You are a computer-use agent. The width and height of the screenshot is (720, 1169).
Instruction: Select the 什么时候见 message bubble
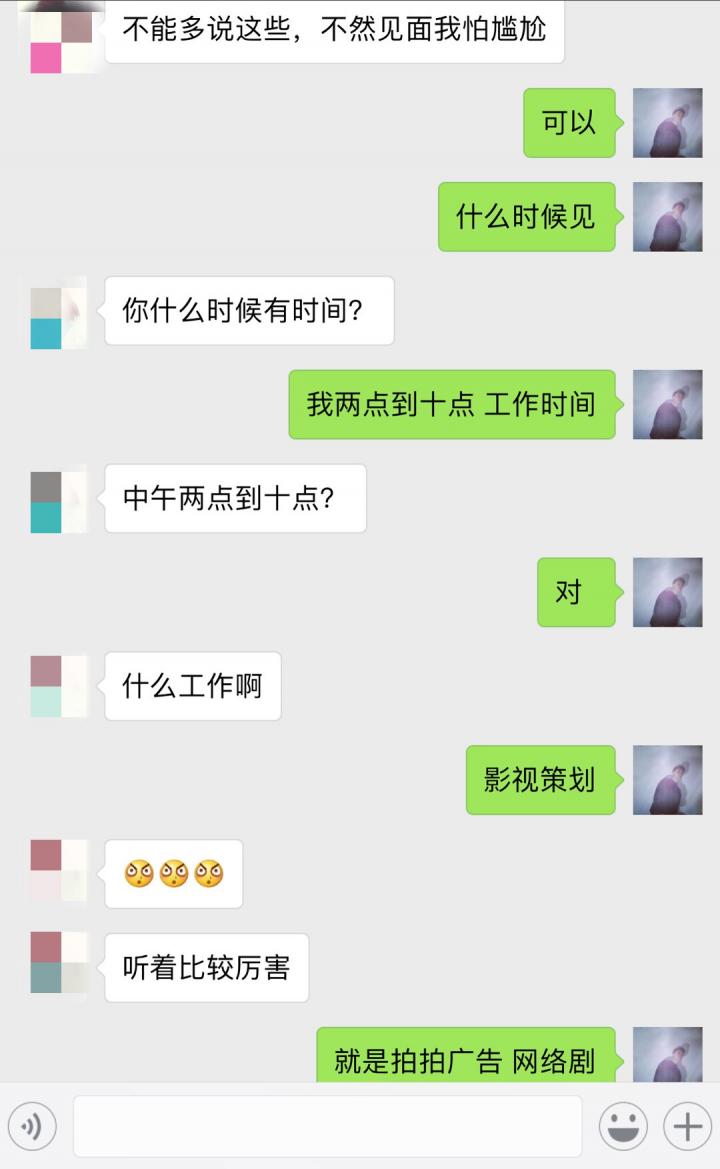click(527, 218)
